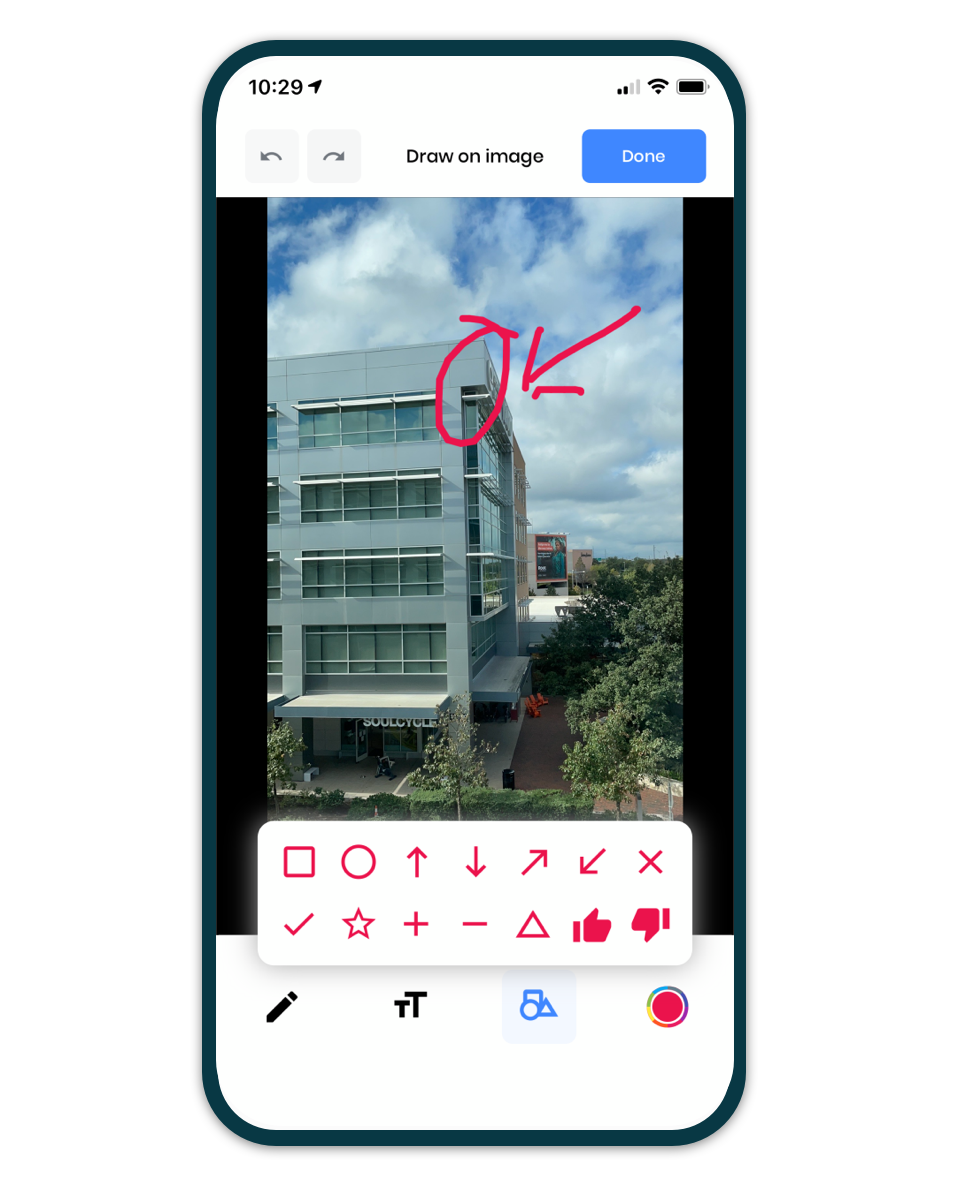Insert an X cross mark

click(x=651, y=862)
